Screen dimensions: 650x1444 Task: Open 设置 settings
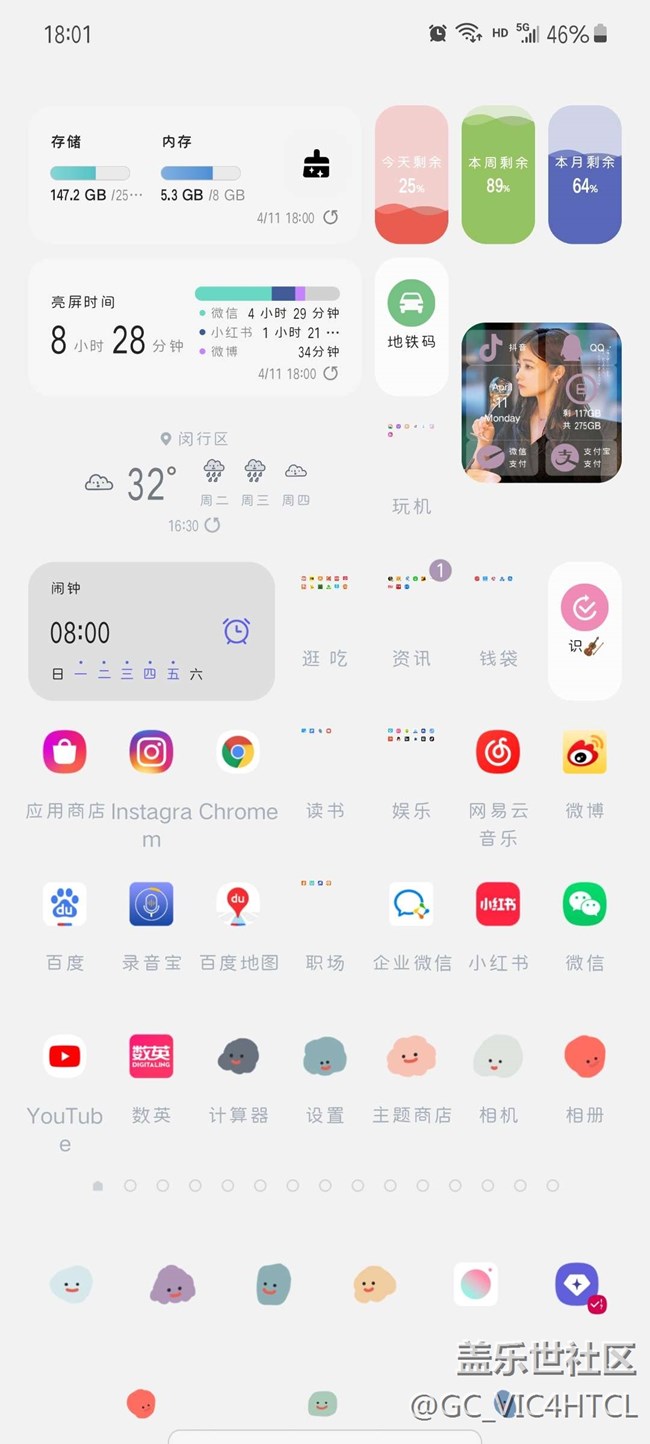[x=325, y=1056]
